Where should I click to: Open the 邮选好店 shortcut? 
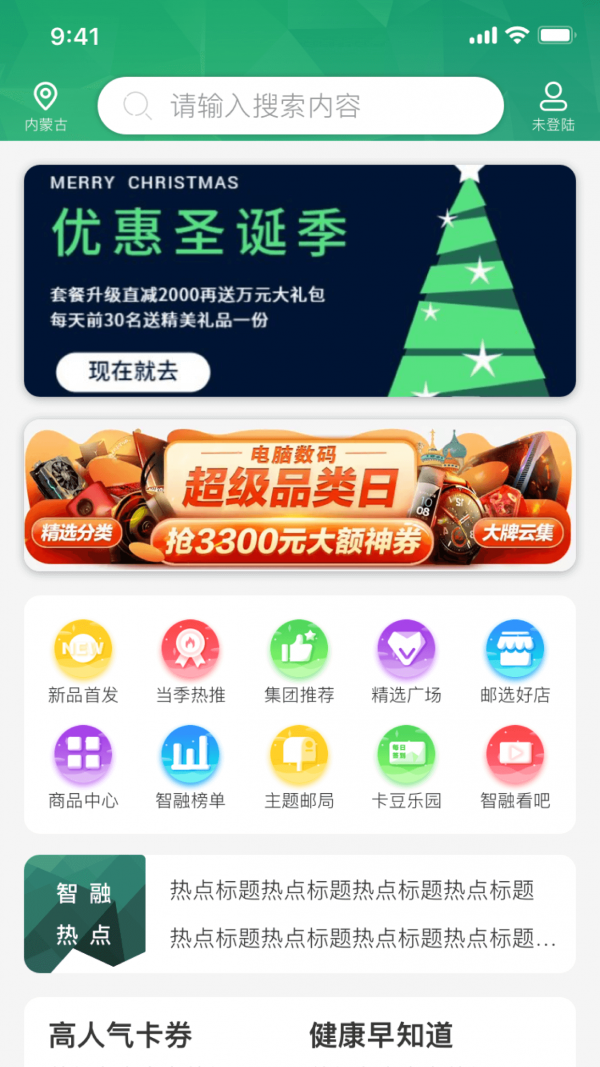515,661
